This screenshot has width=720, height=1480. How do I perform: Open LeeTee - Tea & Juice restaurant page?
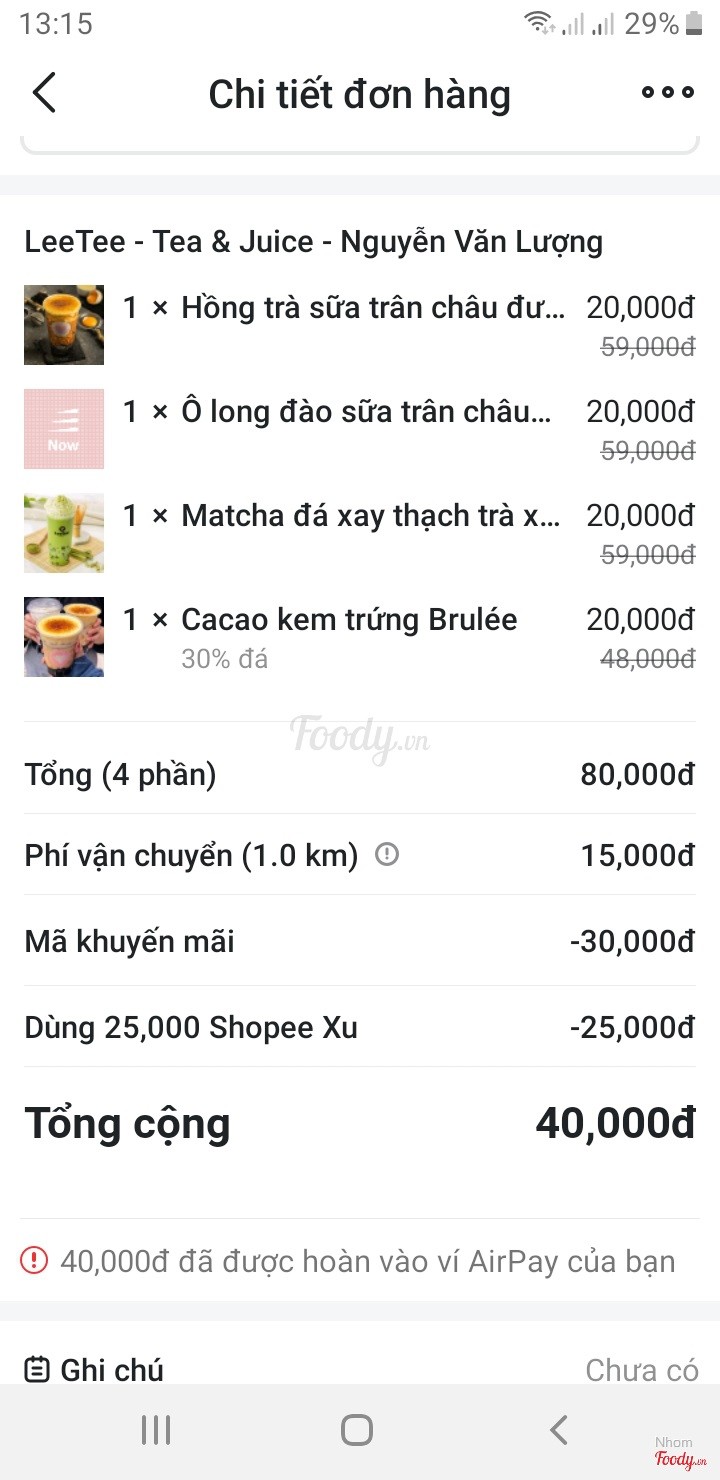(313, 242)
